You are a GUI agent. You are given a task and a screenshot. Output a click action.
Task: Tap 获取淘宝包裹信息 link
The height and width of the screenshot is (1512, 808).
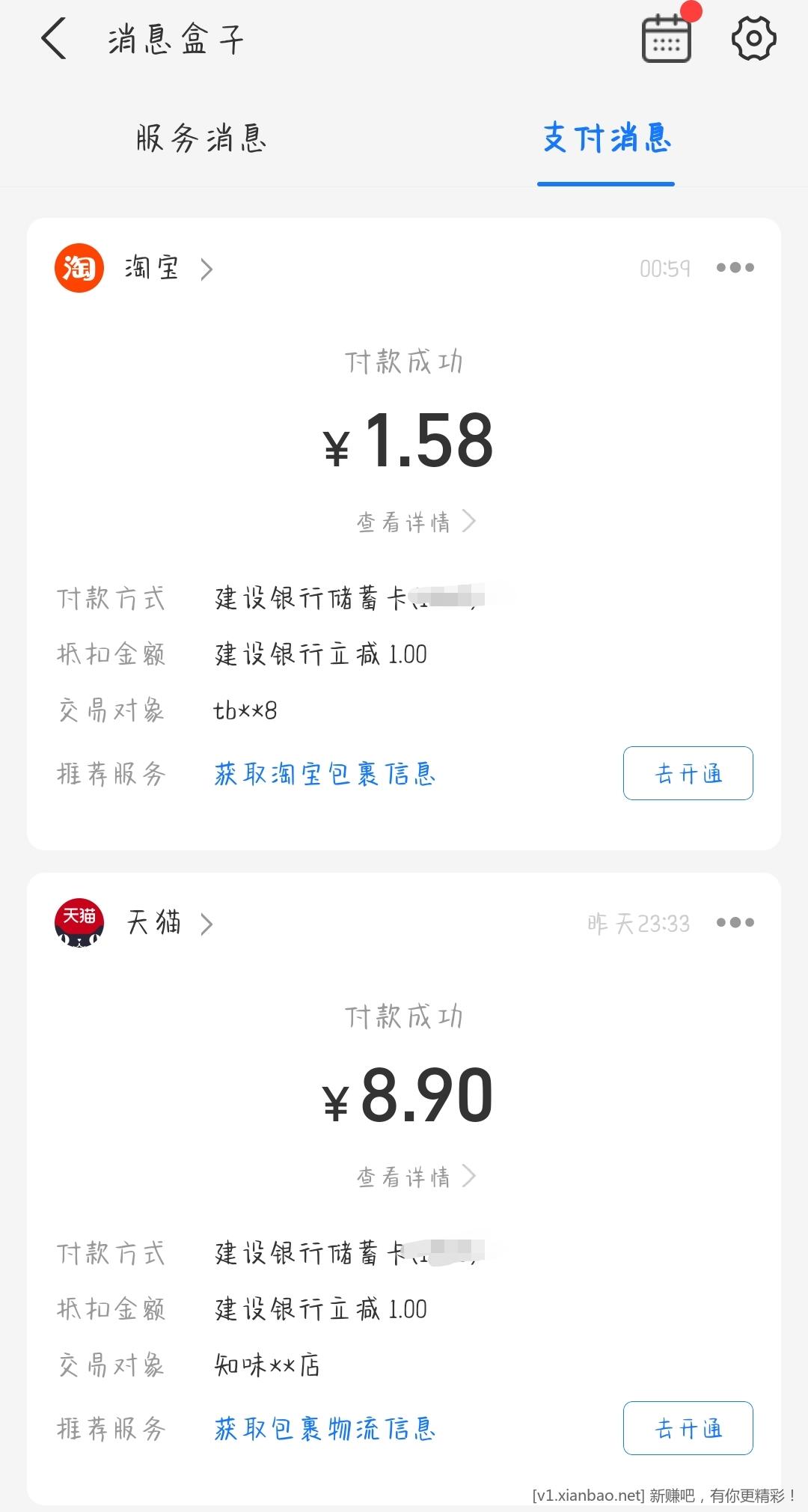coord(325,774)
